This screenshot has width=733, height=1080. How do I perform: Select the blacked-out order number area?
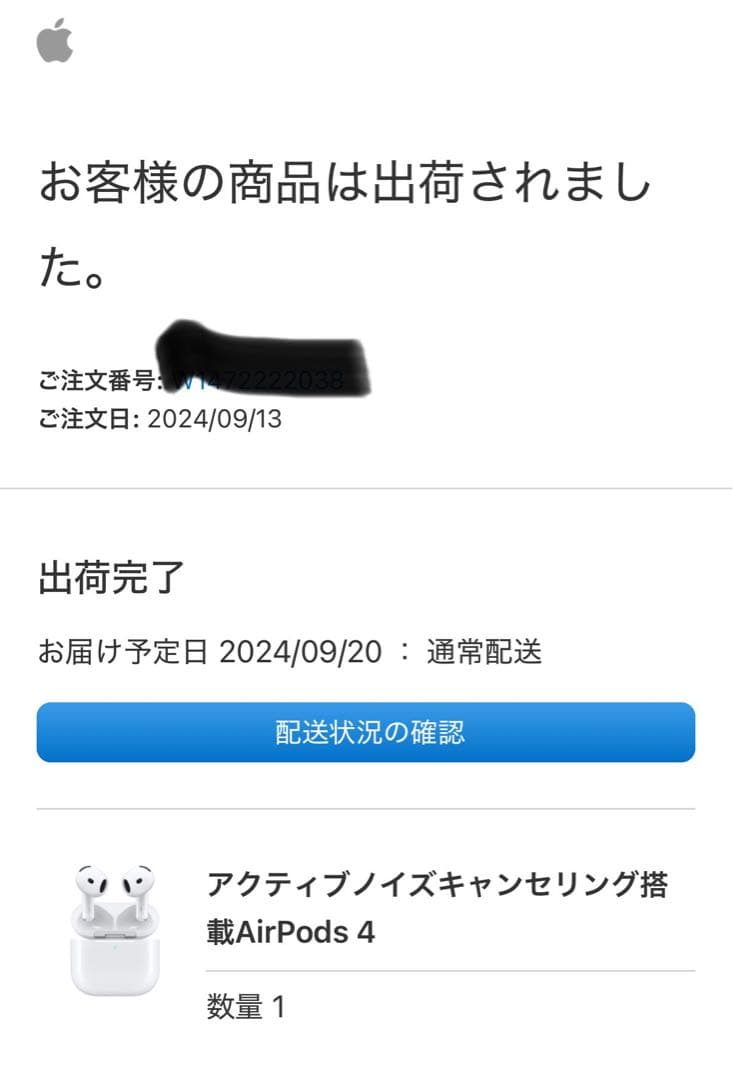click(260, 352)
